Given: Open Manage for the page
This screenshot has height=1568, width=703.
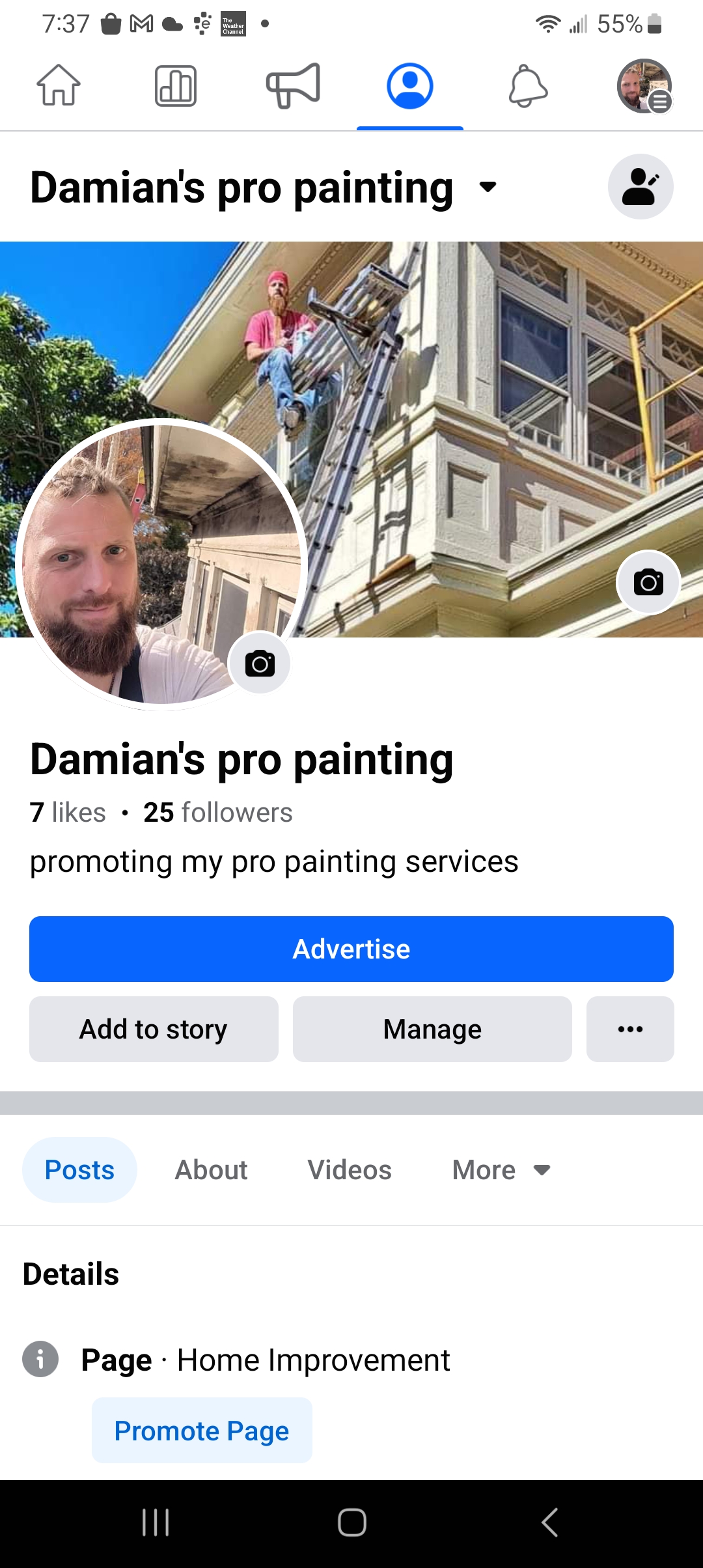Looking at the screenshot, I should tap(432, 1029).
